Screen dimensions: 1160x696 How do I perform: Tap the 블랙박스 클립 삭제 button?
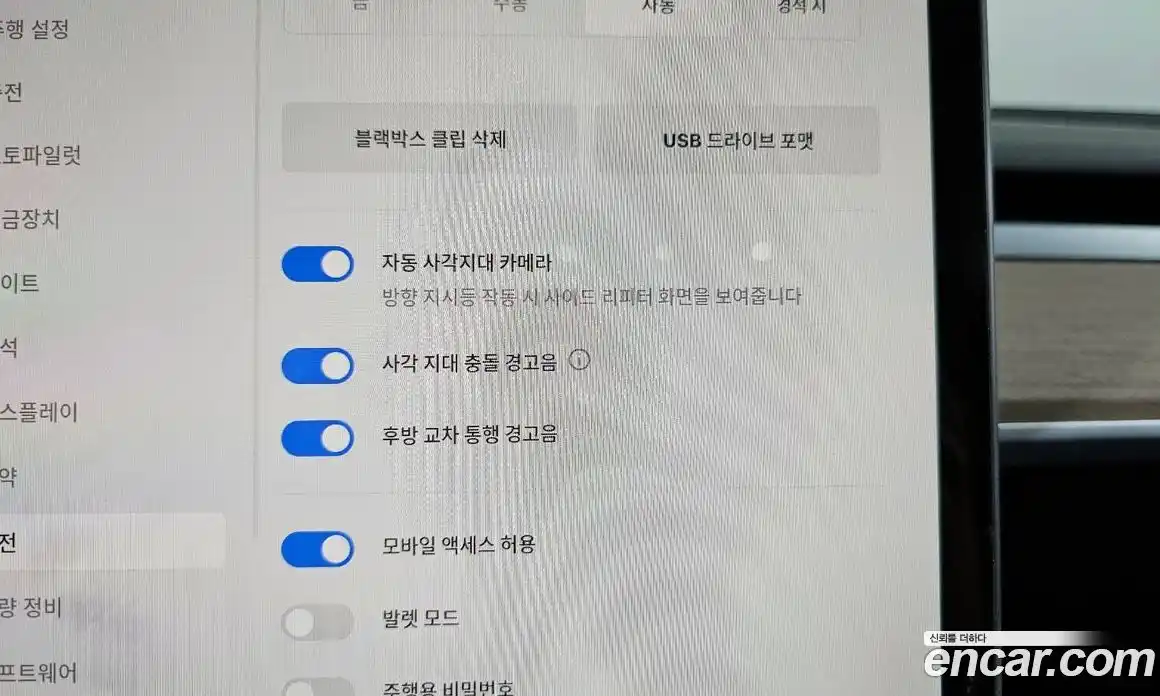click(430, 140)
